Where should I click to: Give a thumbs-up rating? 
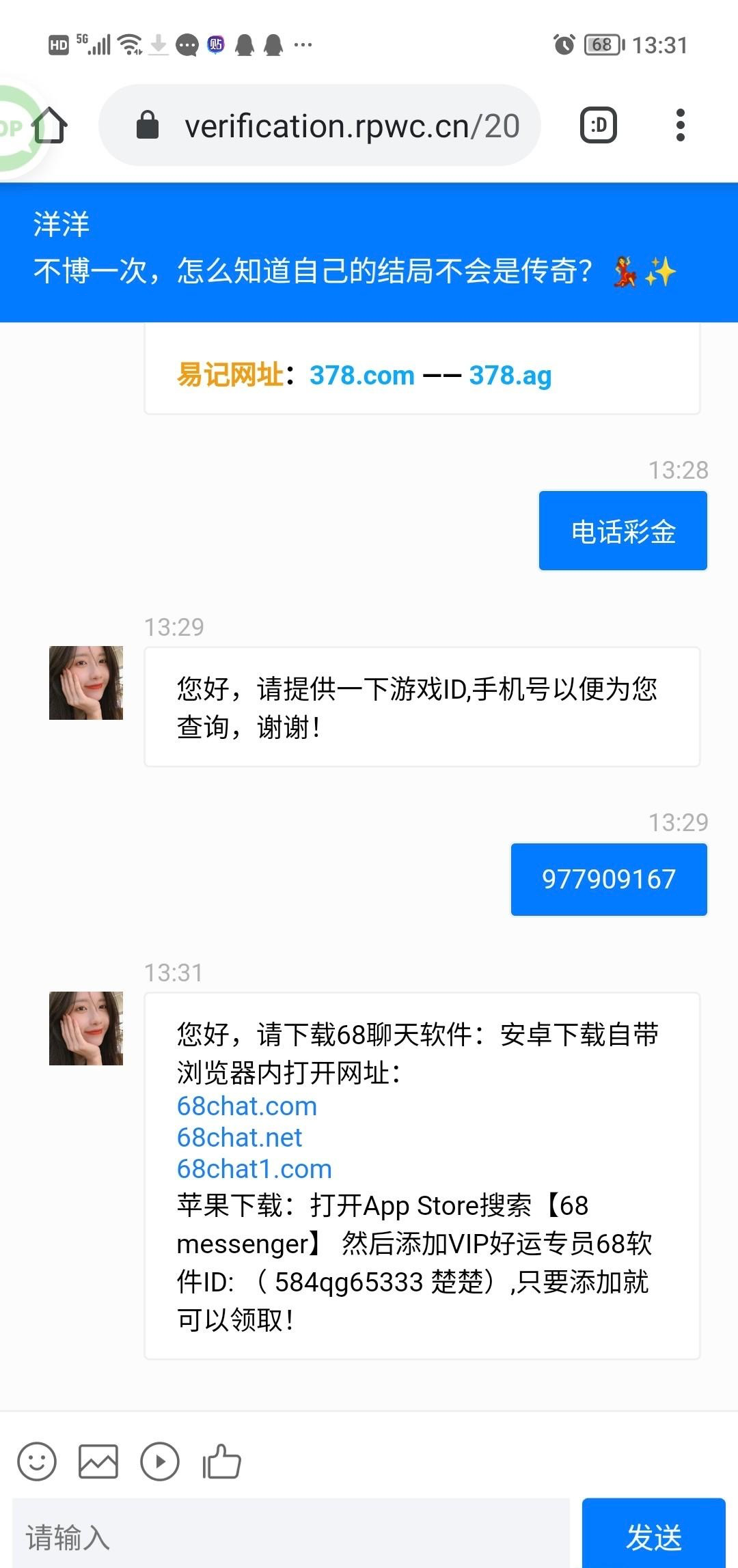click(221, 1461)
